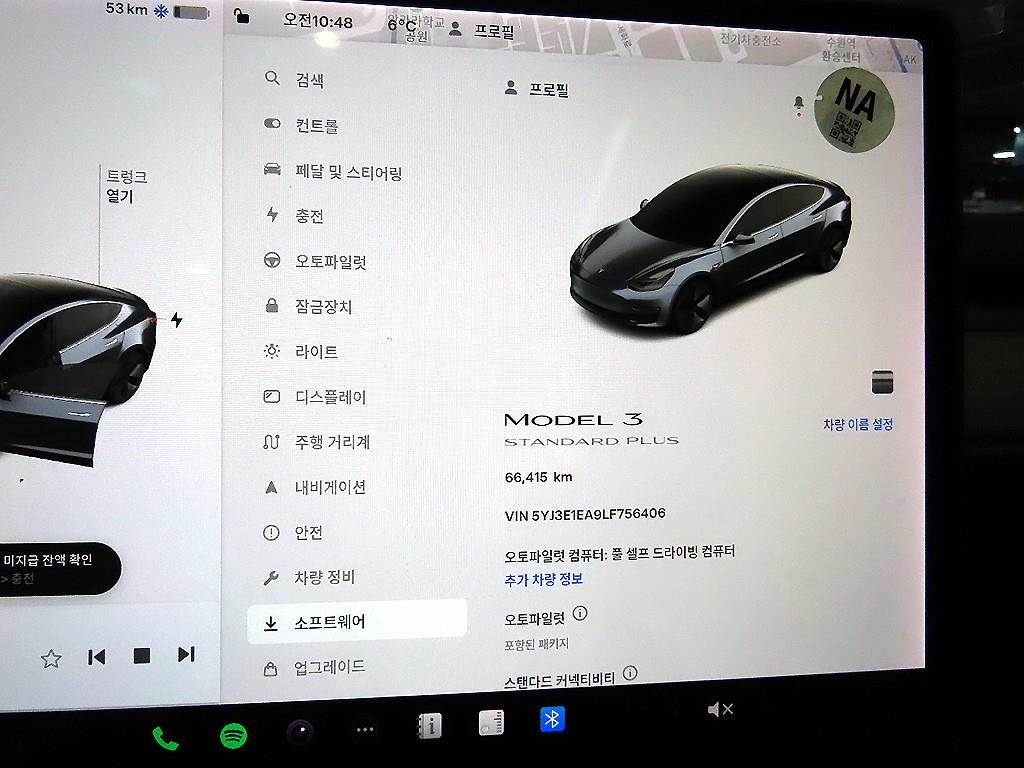Screen dimensions: 1024x768
Task: Go back to the previous track
Action: coord(97,656)
